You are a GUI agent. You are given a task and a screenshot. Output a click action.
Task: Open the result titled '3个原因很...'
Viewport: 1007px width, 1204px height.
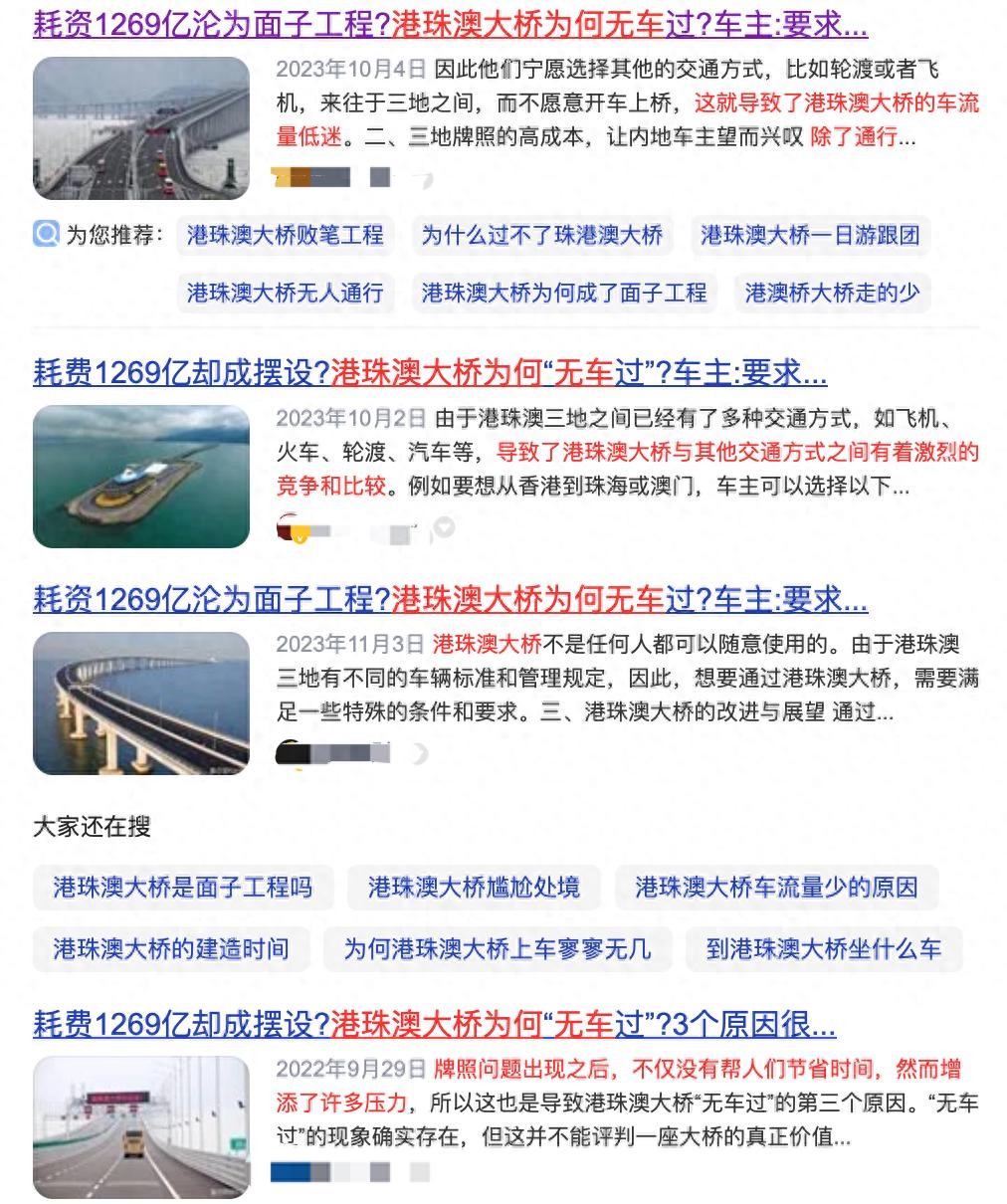[x=434, y=1024]
